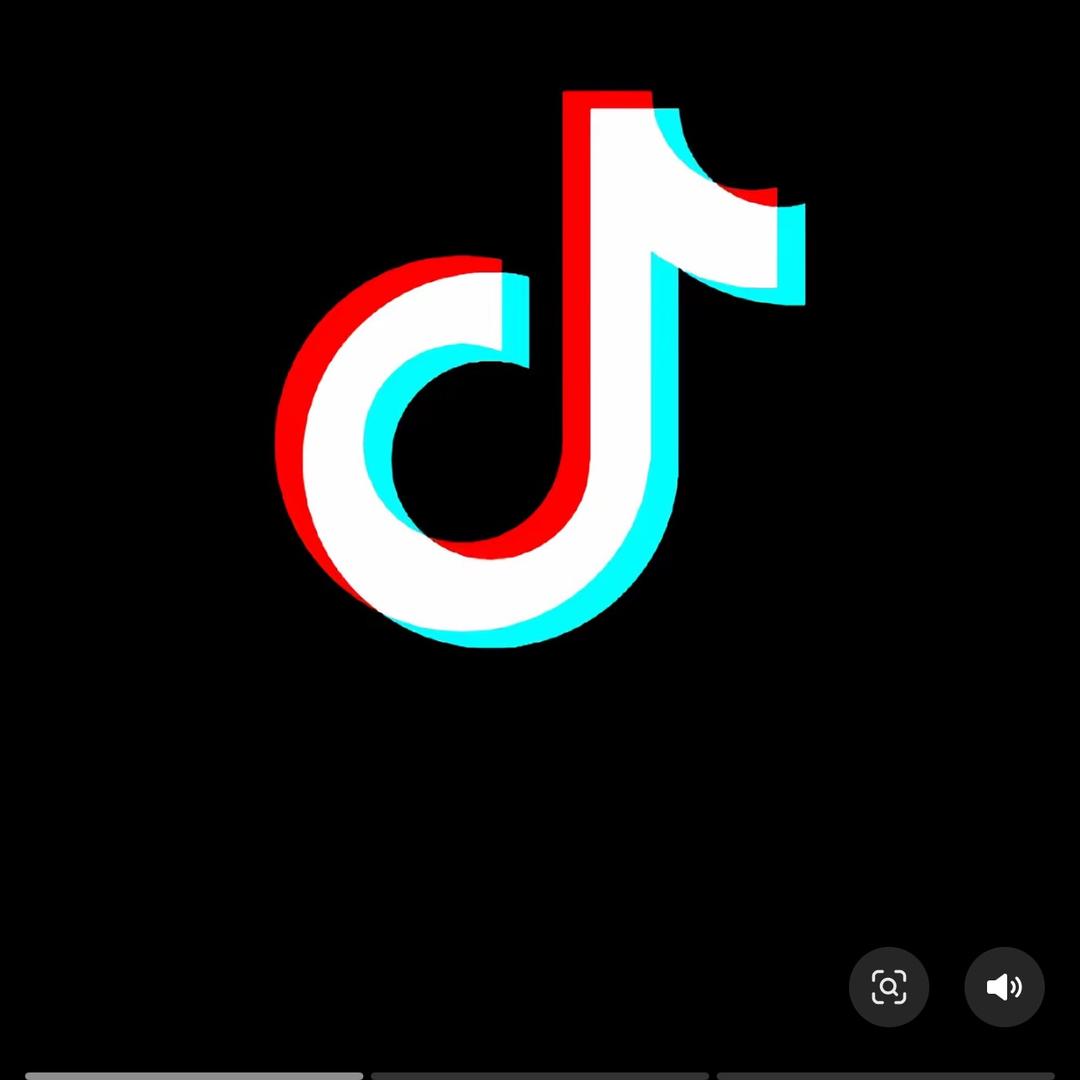Mute the video sound

click(x=1004, y=987)
